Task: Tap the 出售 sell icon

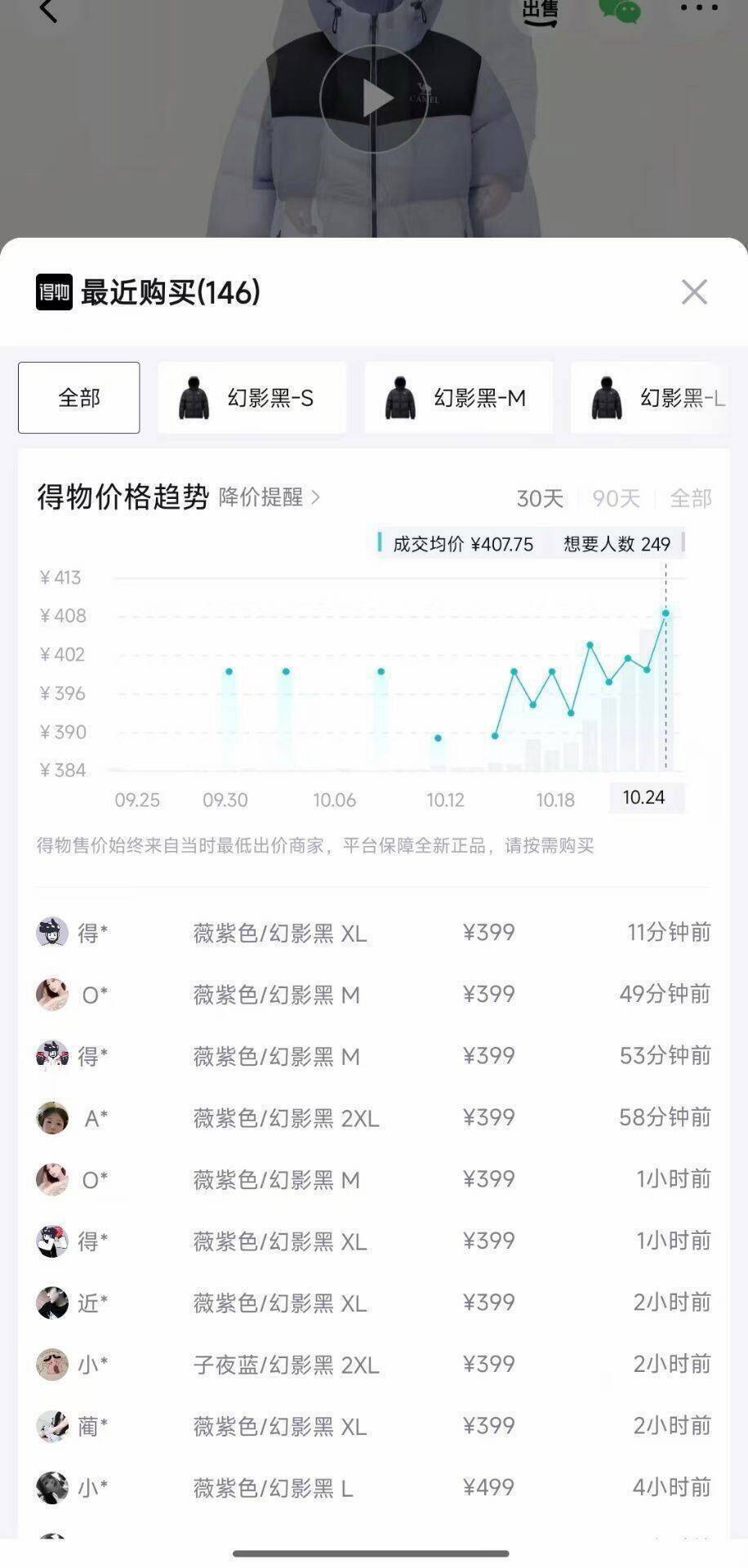Action: click(x=540, y=11)
